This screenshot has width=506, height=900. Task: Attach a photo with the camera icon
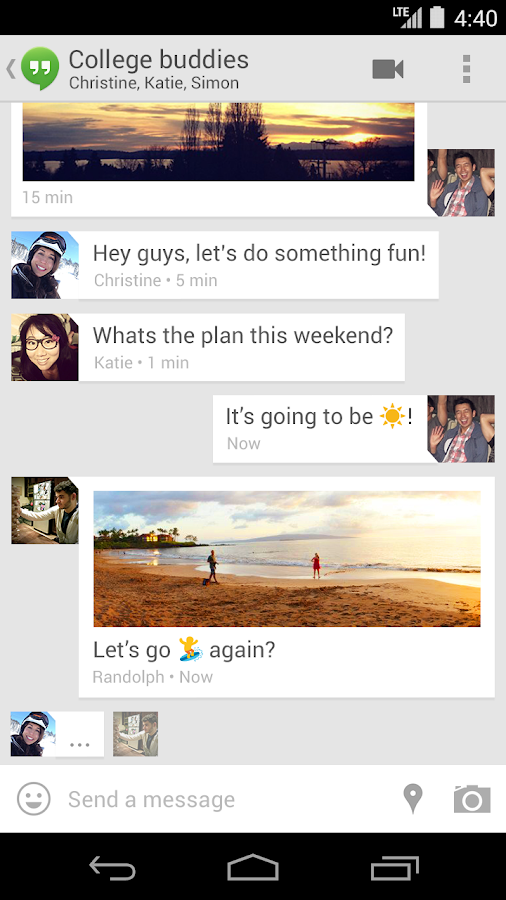[472, 798]
